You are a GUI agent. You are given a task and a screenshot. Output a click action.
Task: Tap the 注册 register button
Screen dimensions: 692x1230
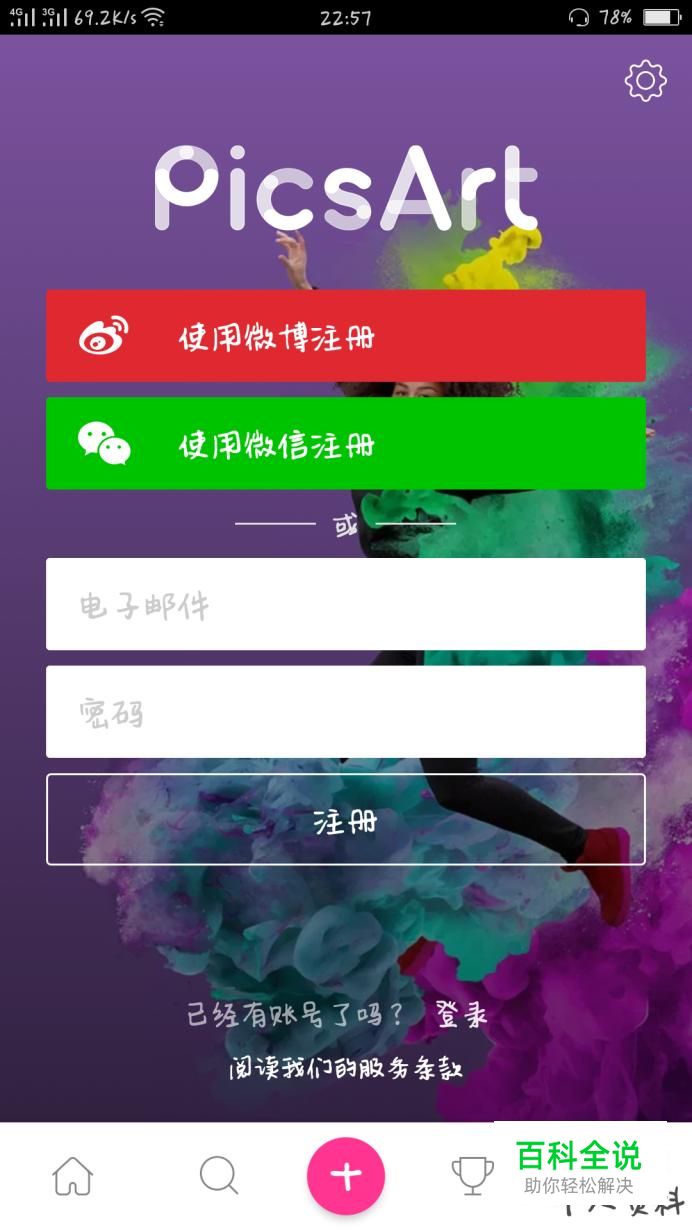pyautogui.click(x=345, y=820)
